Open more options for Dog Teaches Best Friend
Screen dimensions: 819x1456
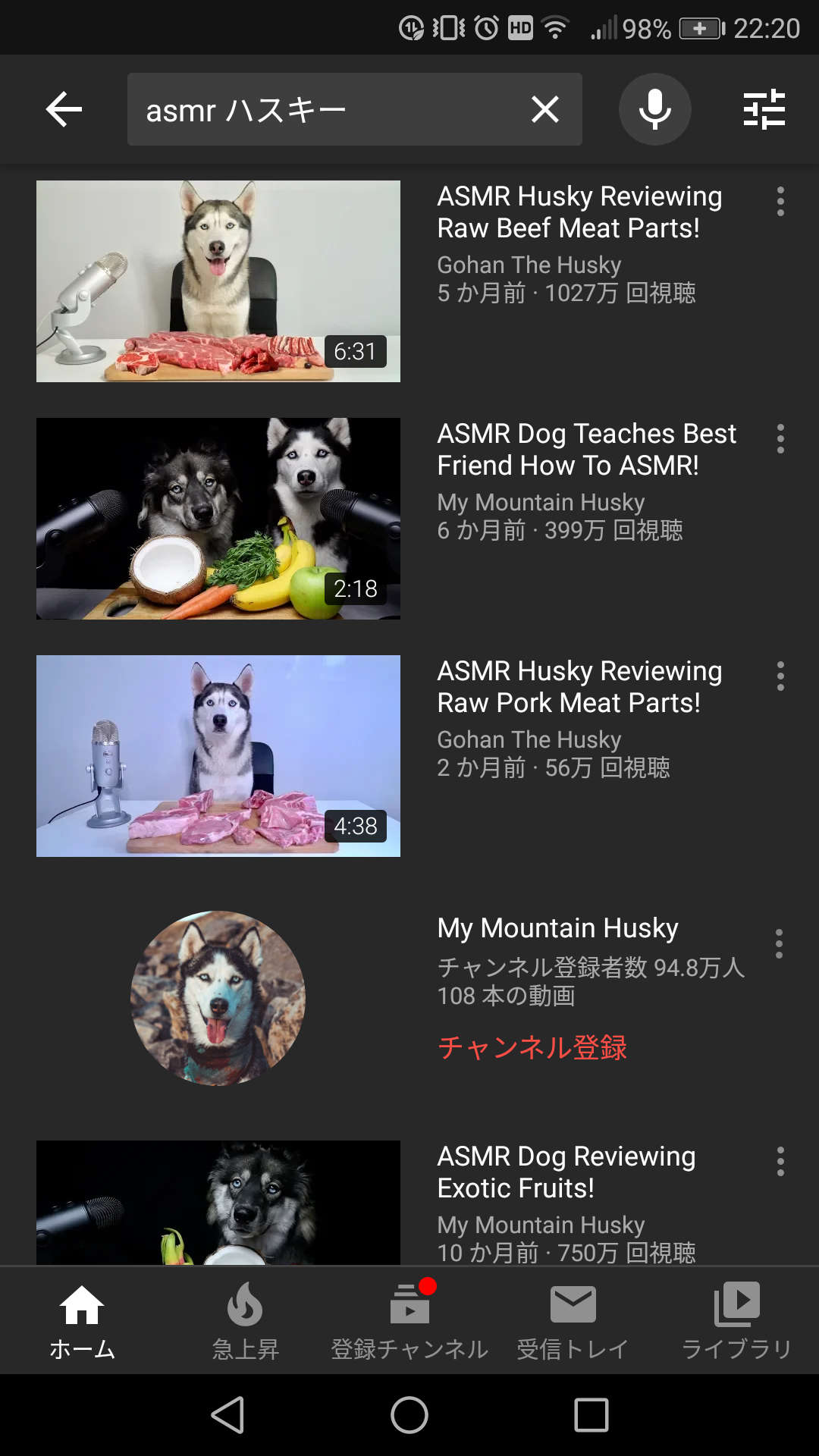pyautogui.click(x=780, y=439)
